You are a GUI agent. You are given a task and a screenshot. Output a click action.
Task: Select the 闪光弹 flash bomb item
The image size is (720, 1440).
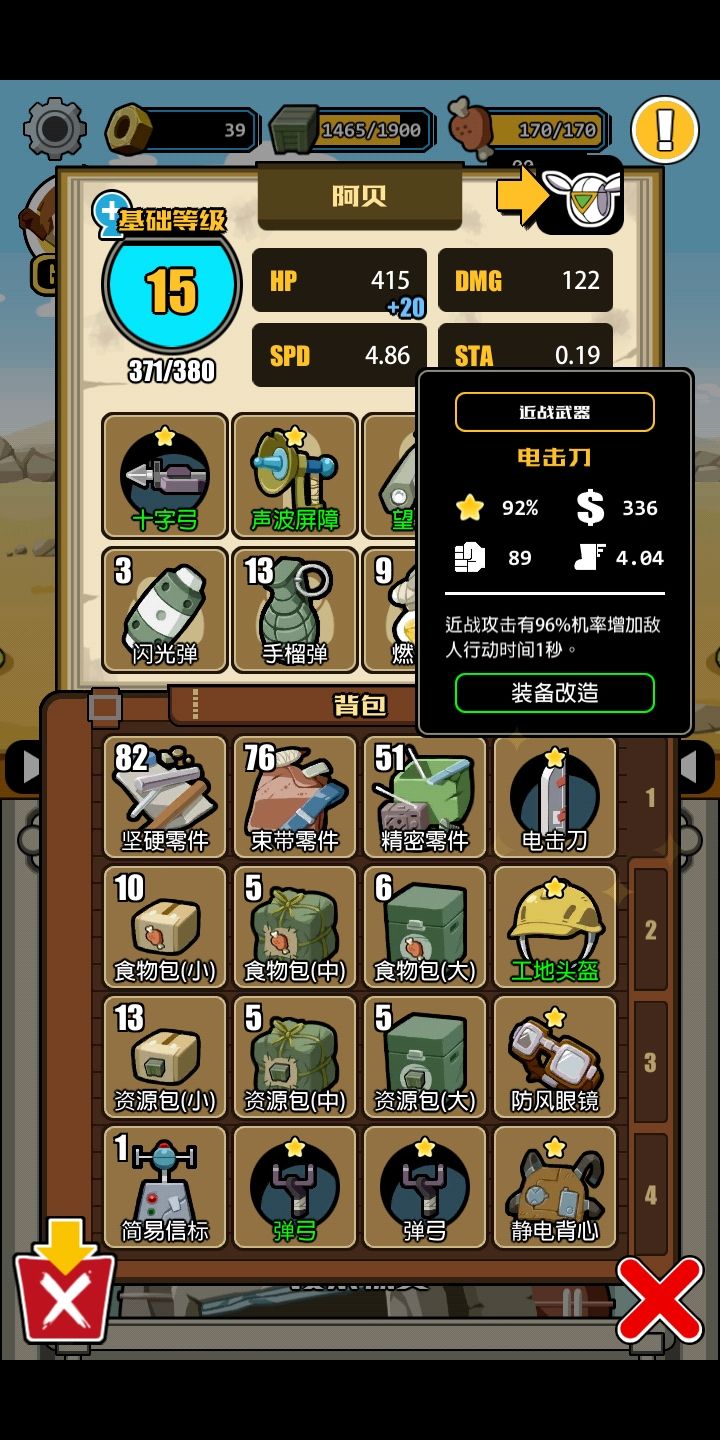click(x=163, y=612)
